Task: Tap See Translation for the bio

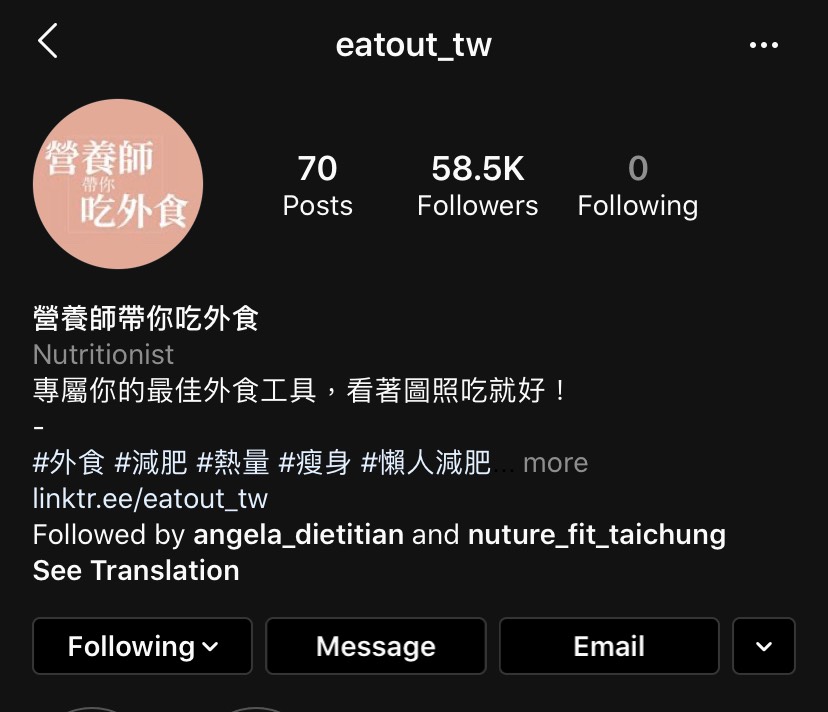Action: tap(136, 570)
